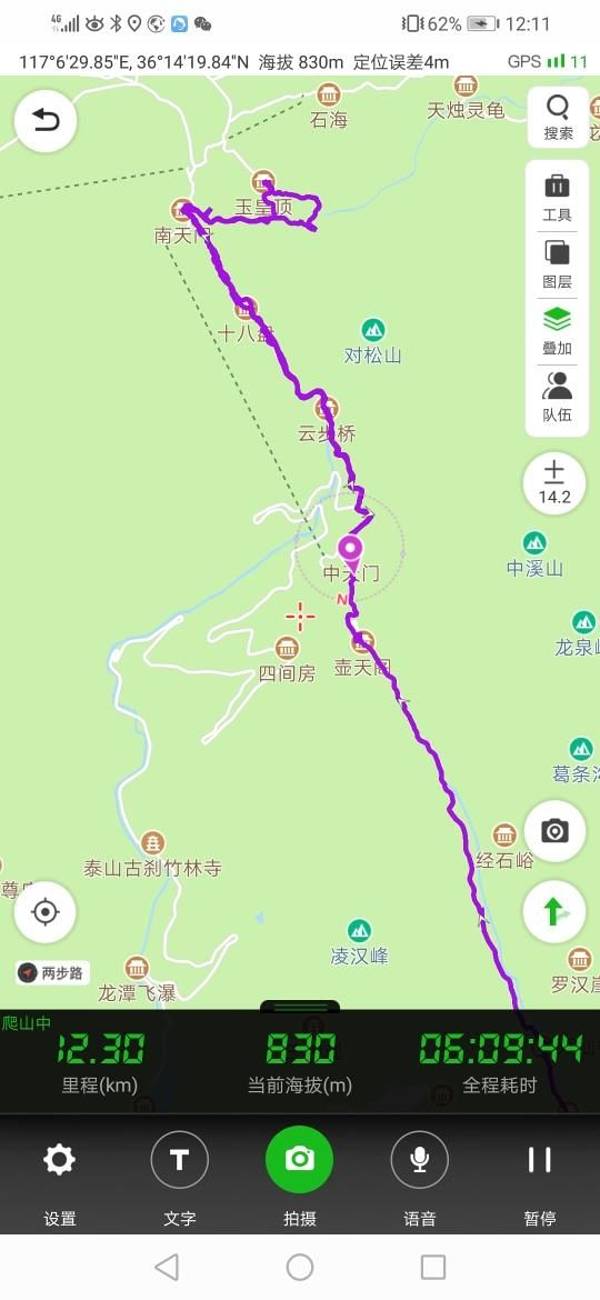This screenshot has height=1300, width=600.
Task: Tap the 14.2 zoom level control
Action: tap(554, 482)
